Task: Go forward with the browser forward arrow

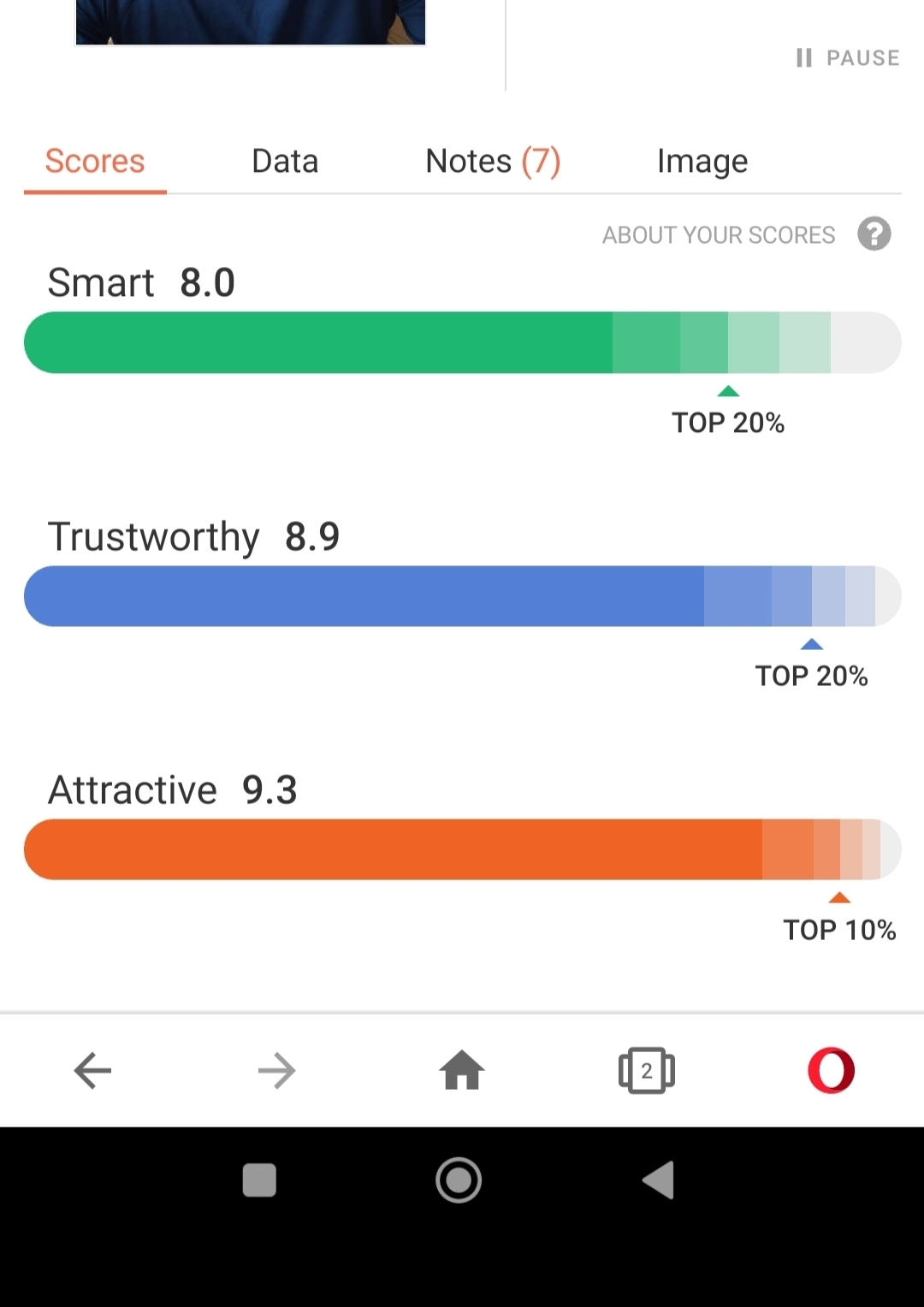Action: [277, 1070]
